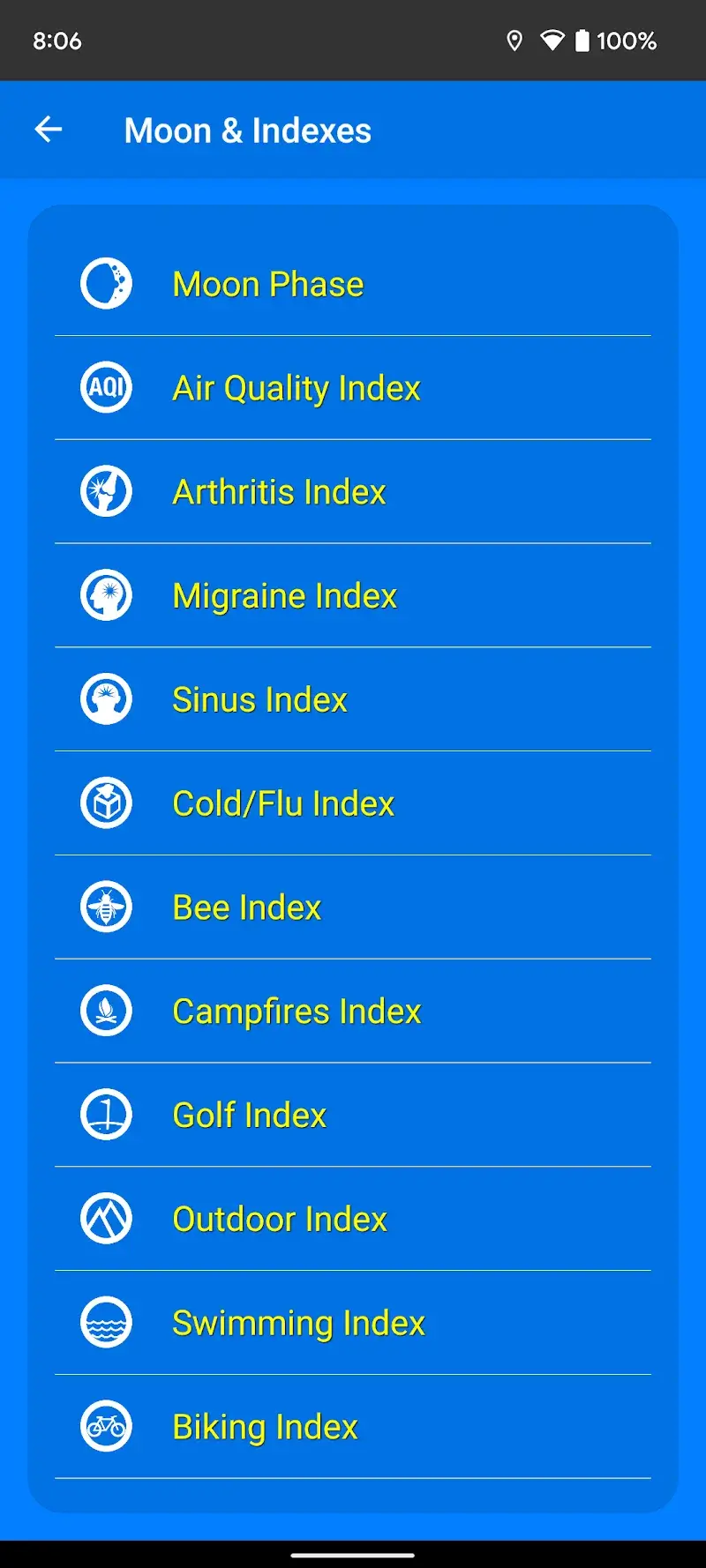Select the Migraine Index head icon
This screenshot has height=1568, width=706.
pos(106,594)
